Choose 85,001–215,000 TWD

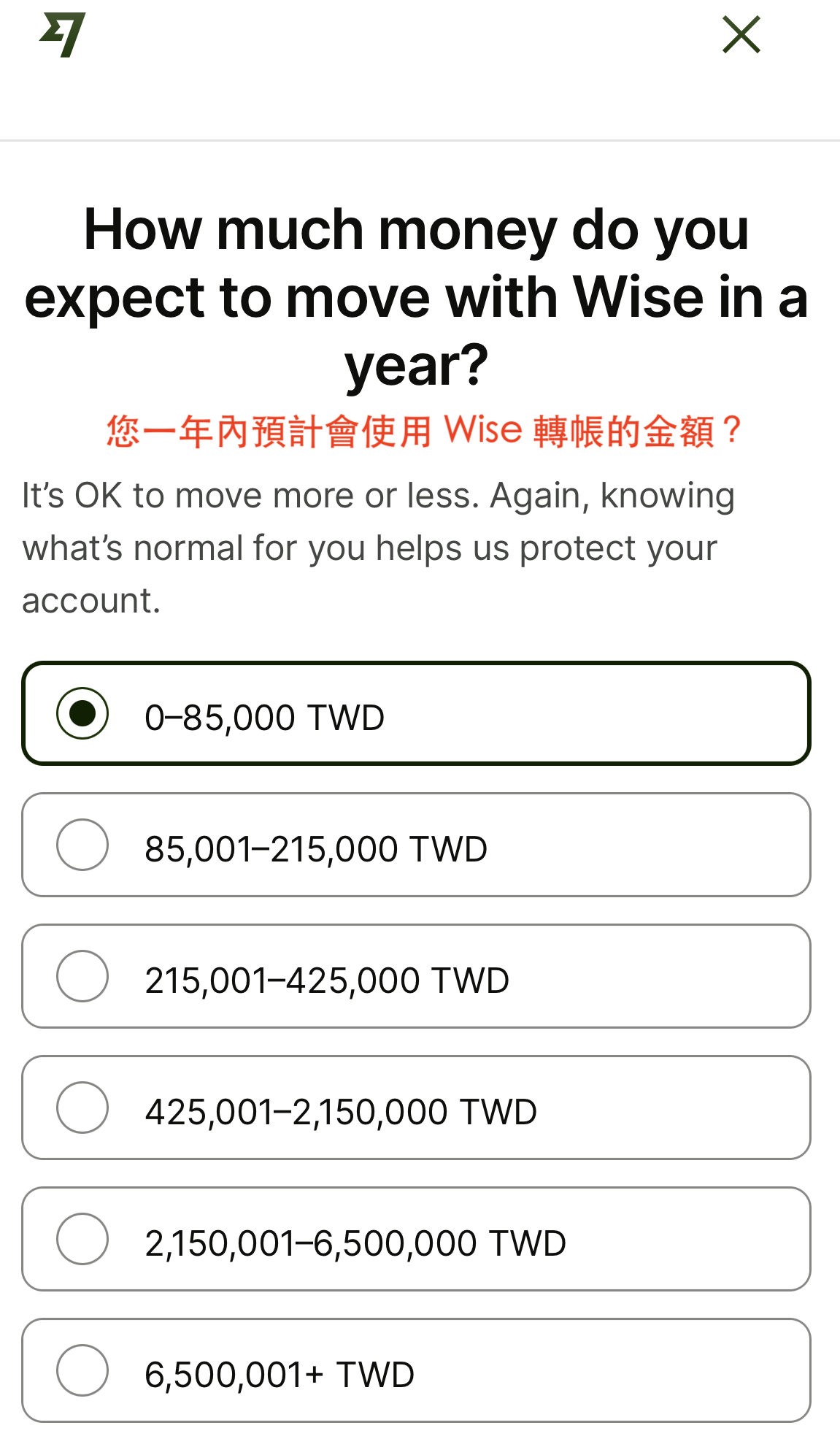416,845
